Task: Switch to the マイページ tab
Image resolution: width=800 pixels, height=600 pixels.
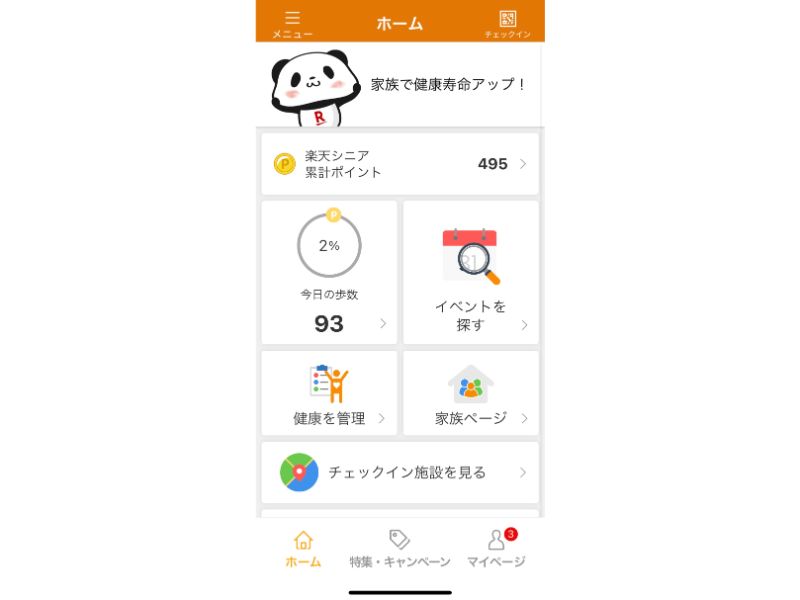Action: coord(496,549)
